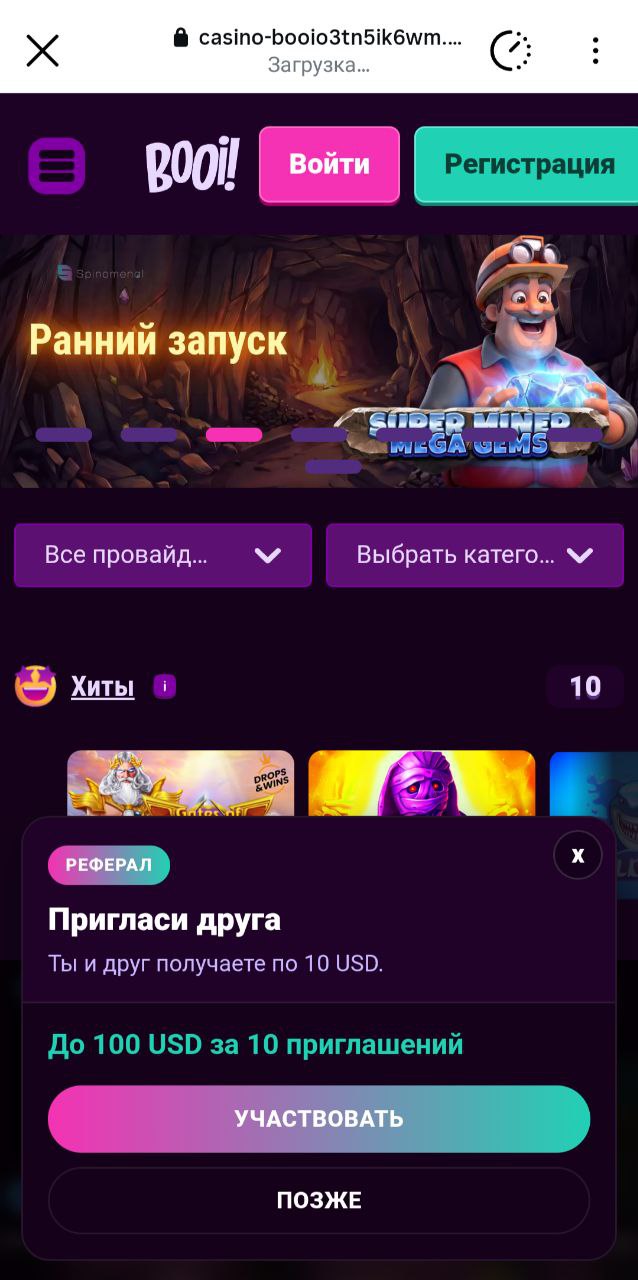Open the browser overflow menu
The width and height of the screenshot is (638, 1280).
[x=595, y=50]
